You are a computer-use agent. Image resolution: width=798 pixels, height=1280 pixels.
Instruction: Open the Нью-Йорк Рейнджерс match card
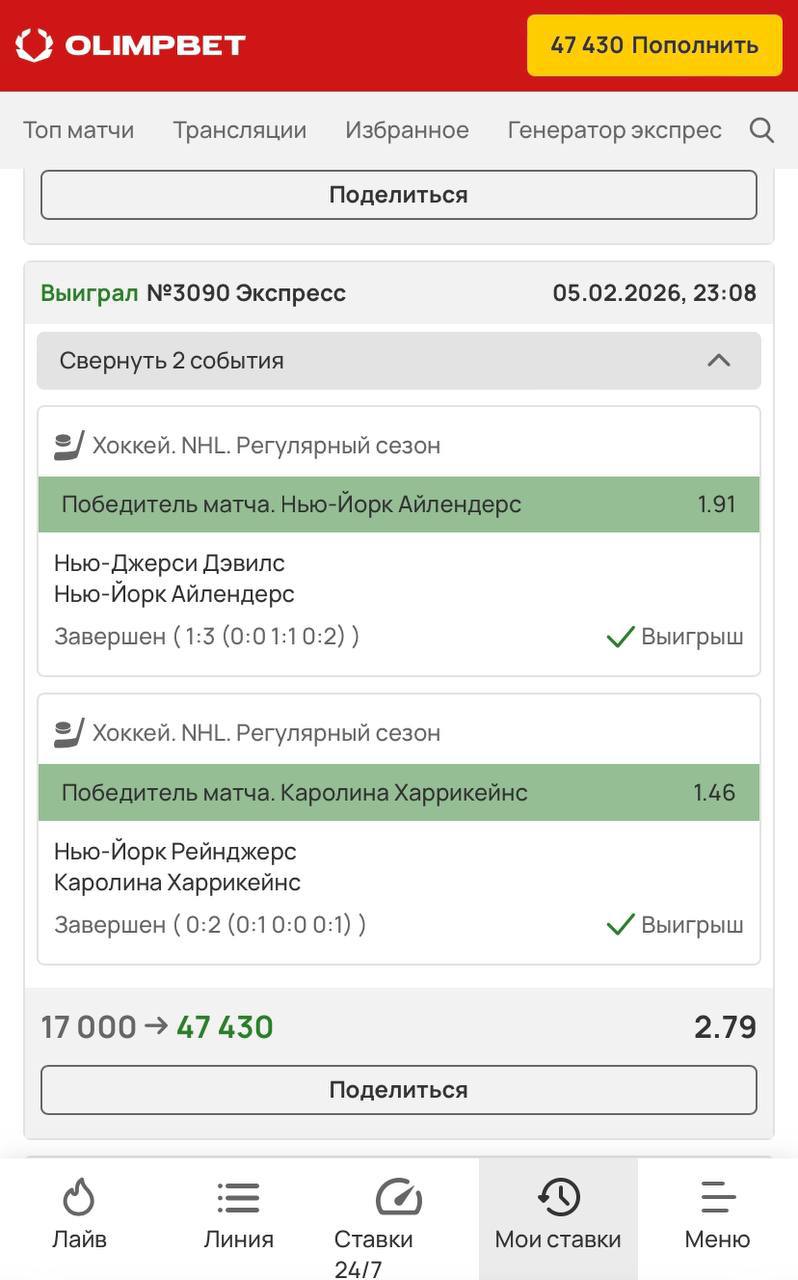[x=398, y=866]
